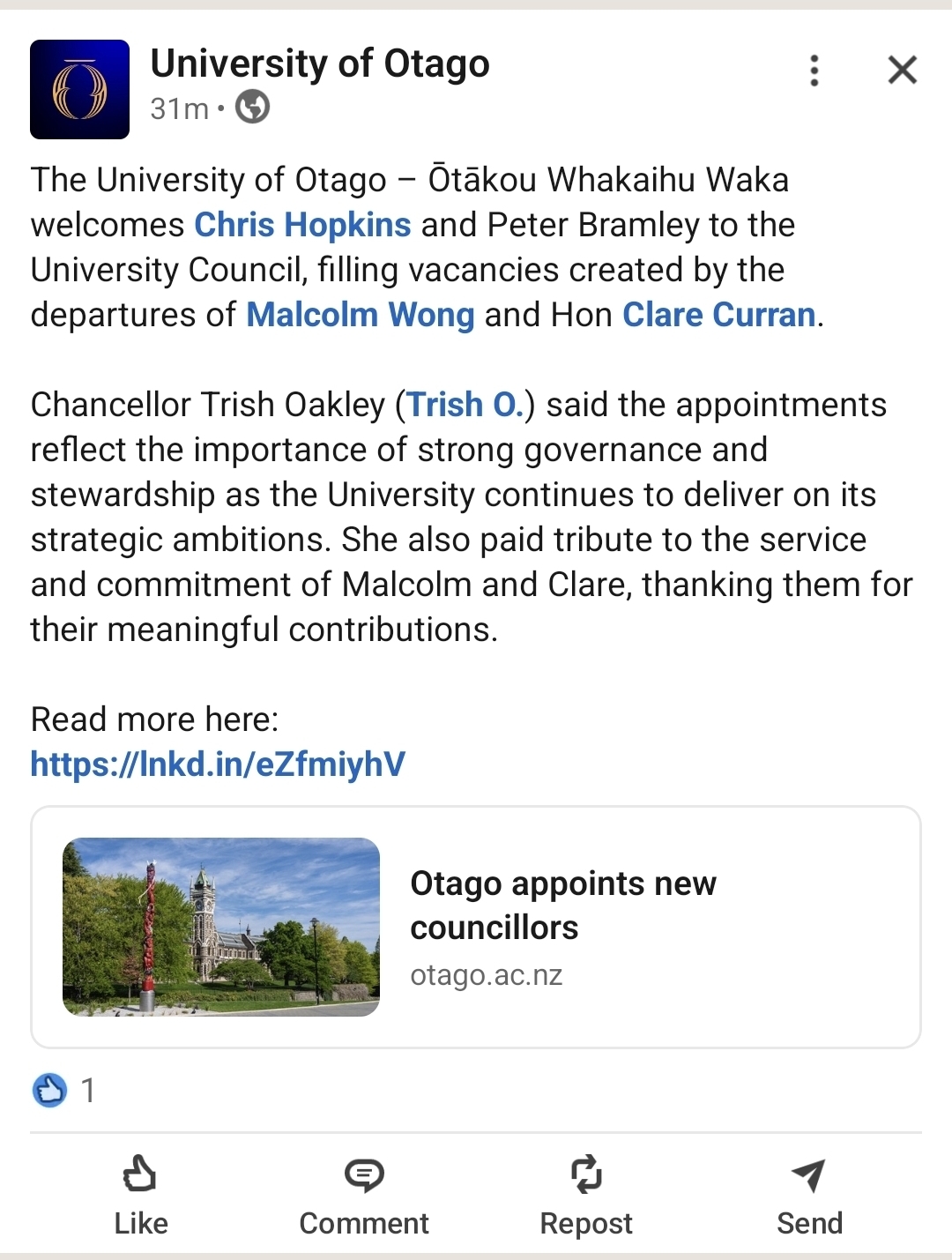Dismiss the University of Otago post

point(902,70)
